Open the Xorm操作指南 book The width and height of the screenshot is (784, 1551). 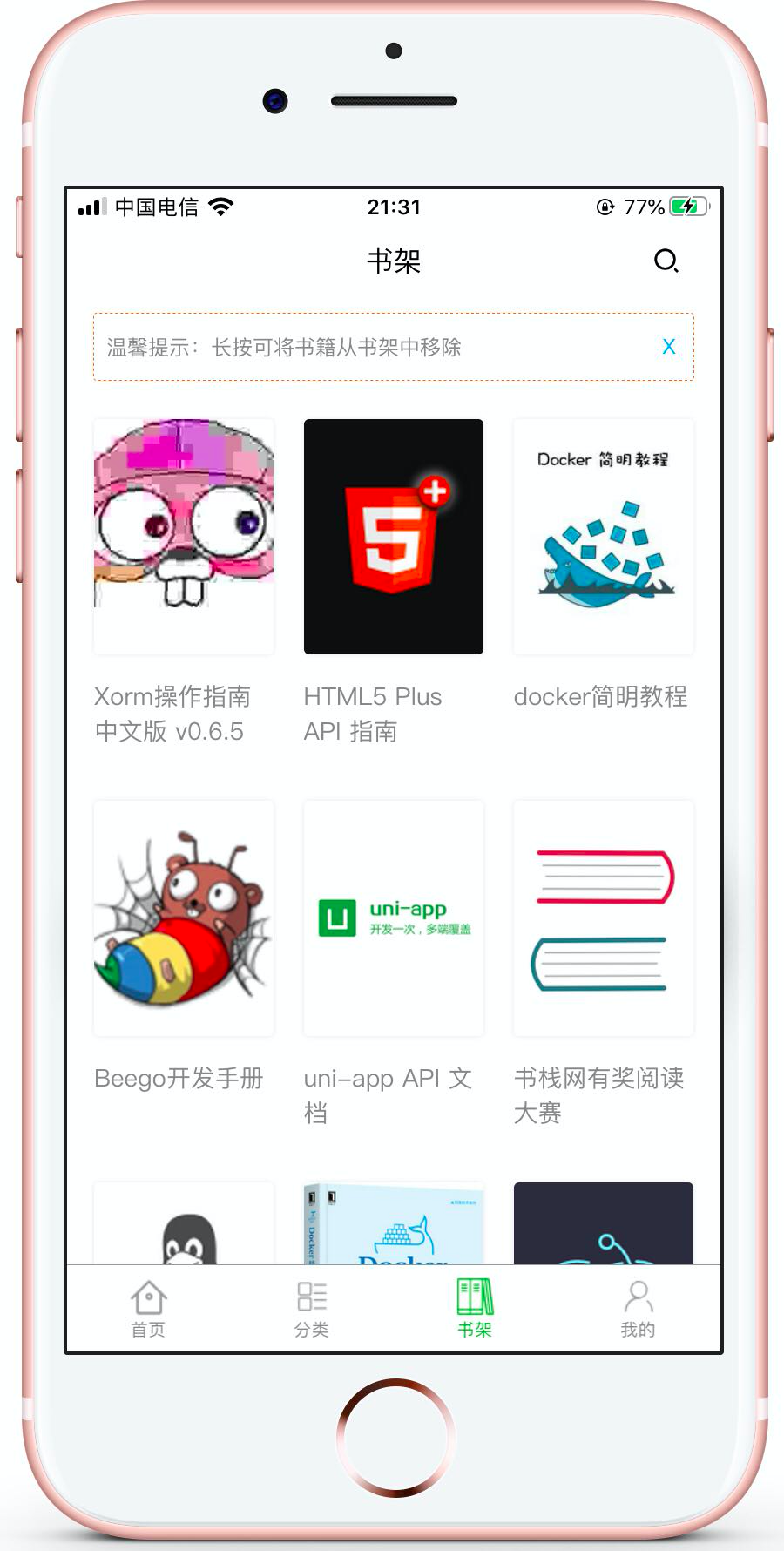click(x=184, y=537)
